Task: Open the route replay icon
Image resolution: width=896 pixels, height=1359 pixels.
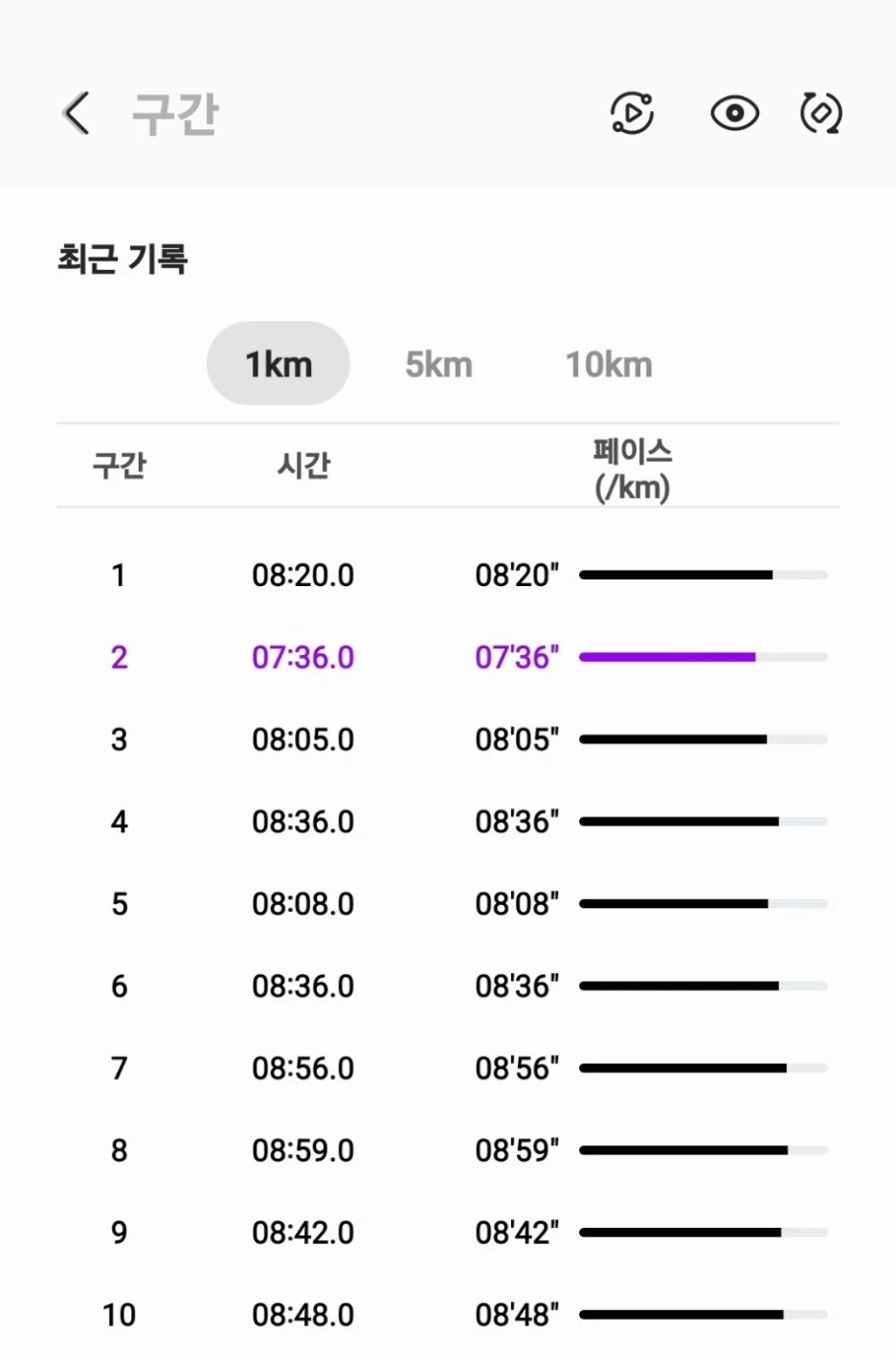Action: (632, 114)
